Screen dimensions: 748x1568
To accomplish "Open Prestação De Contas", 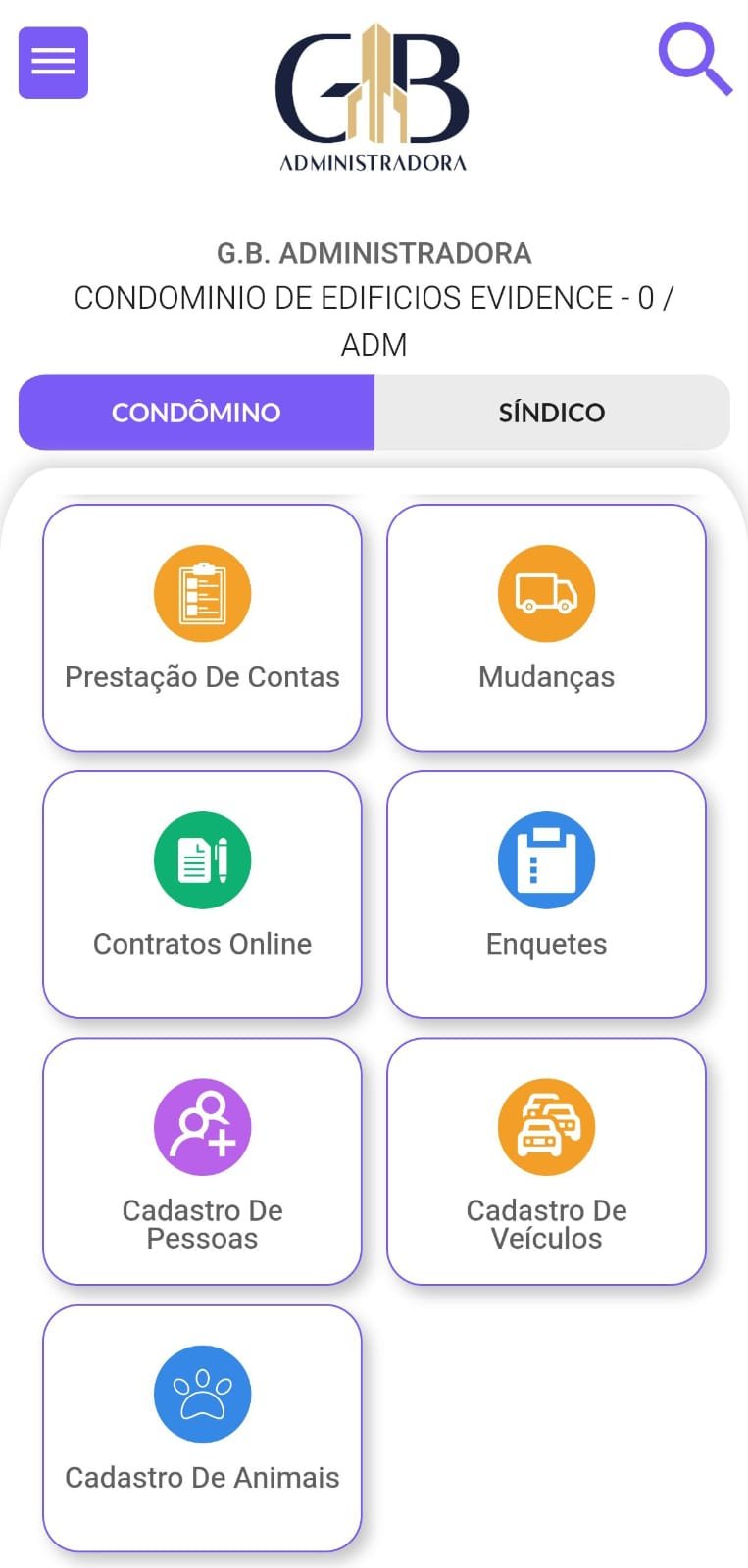I will (202, 628).
